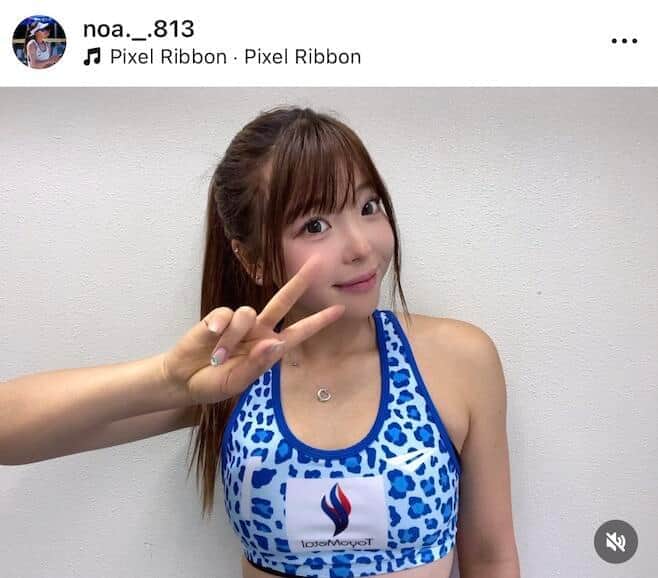Open the noa._.813 profile picture
The image size is (658, 578).
point(39,42)
